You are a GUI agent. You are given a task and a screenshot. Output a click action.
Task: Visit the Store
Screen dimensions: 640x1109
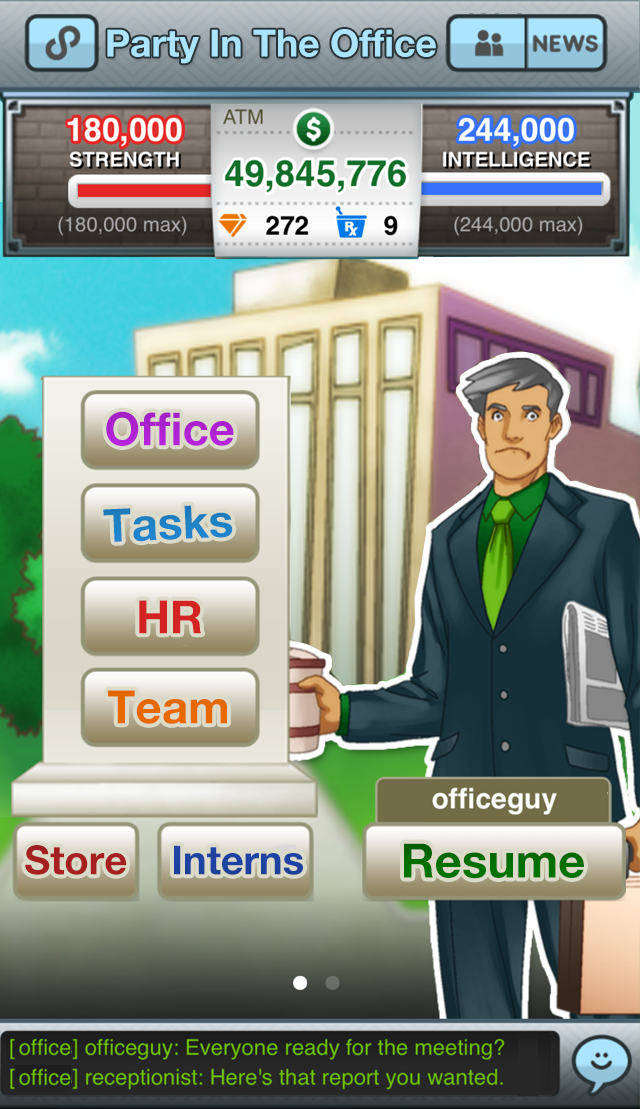(x=76, y=861)
